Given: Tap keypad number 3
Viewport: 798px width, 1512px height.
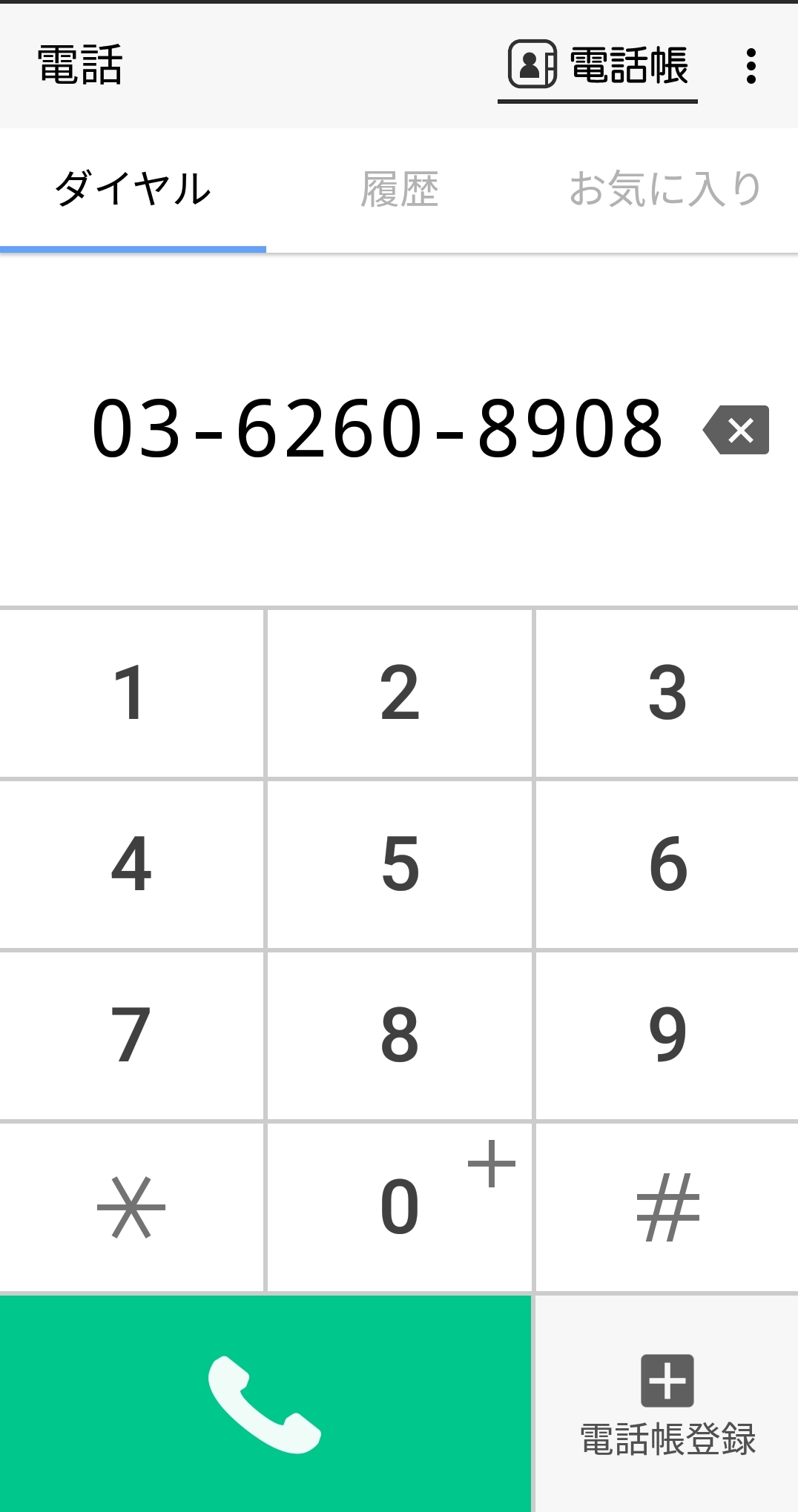Looking at the screenshot, I should coord(666,693).
